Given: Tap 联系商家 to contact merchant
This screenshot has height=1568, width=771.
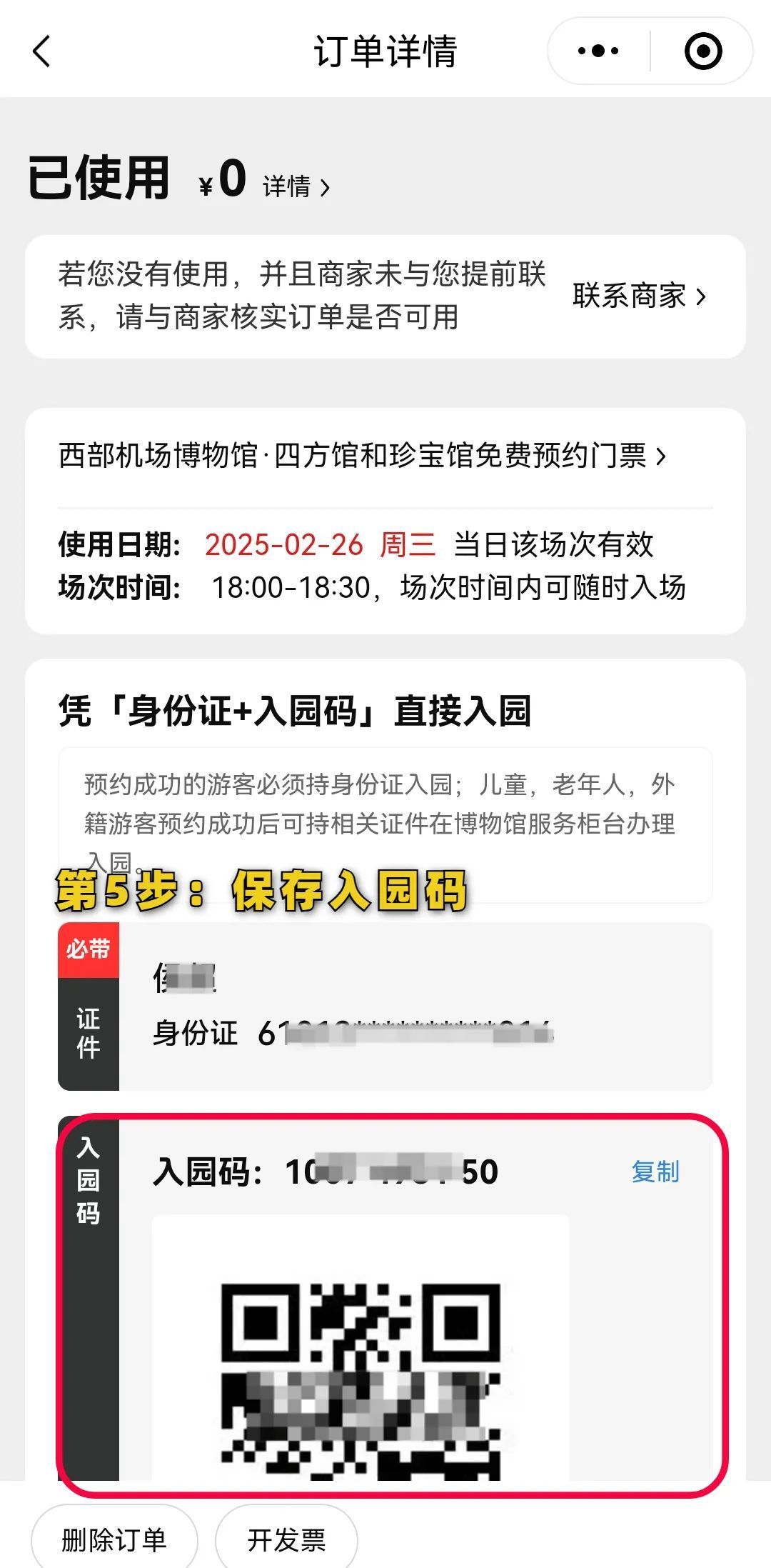Looking at the screenshot, I should (x=639, y=296).
